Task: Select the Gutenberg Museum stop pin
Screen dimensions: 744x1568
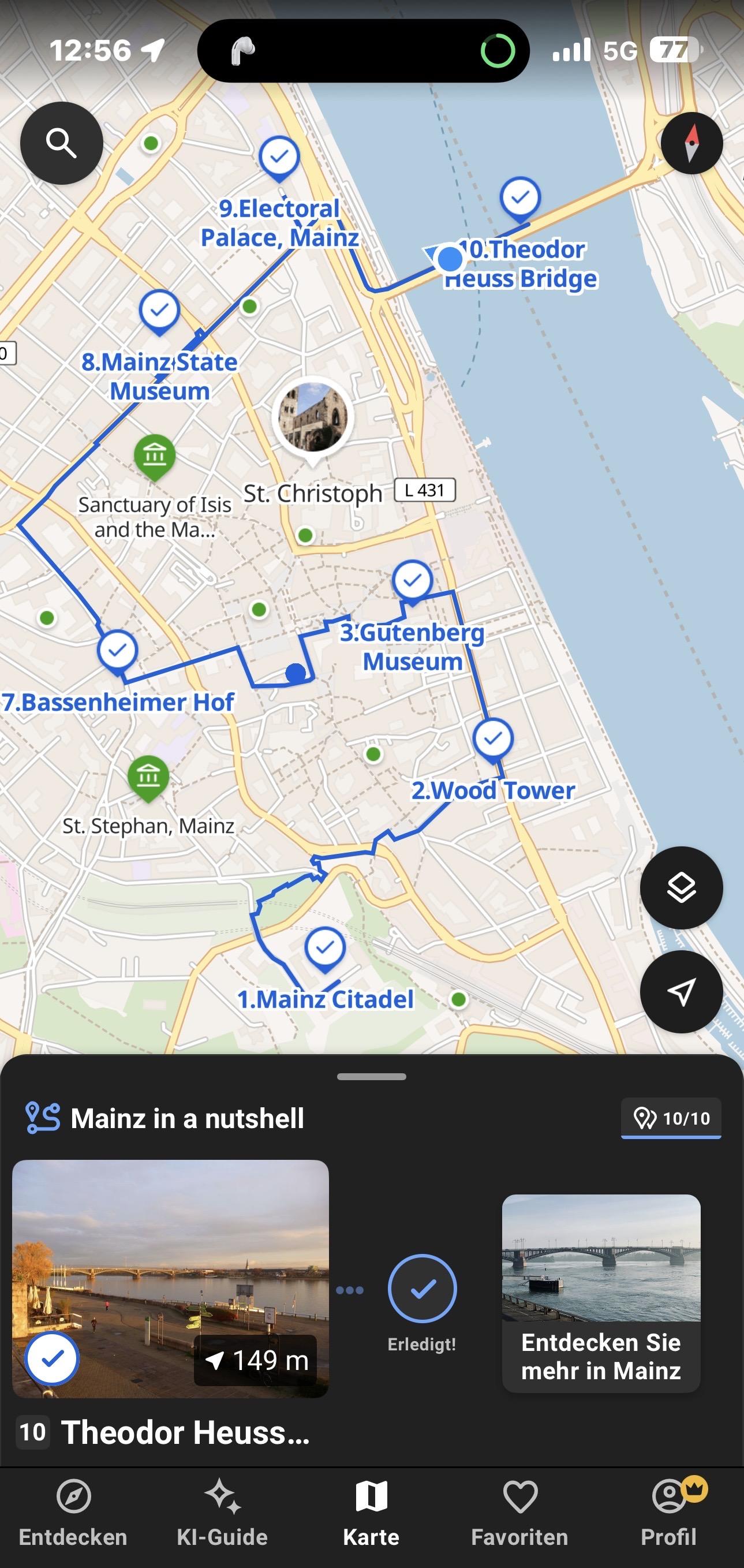Action: (x=413, y=581)
